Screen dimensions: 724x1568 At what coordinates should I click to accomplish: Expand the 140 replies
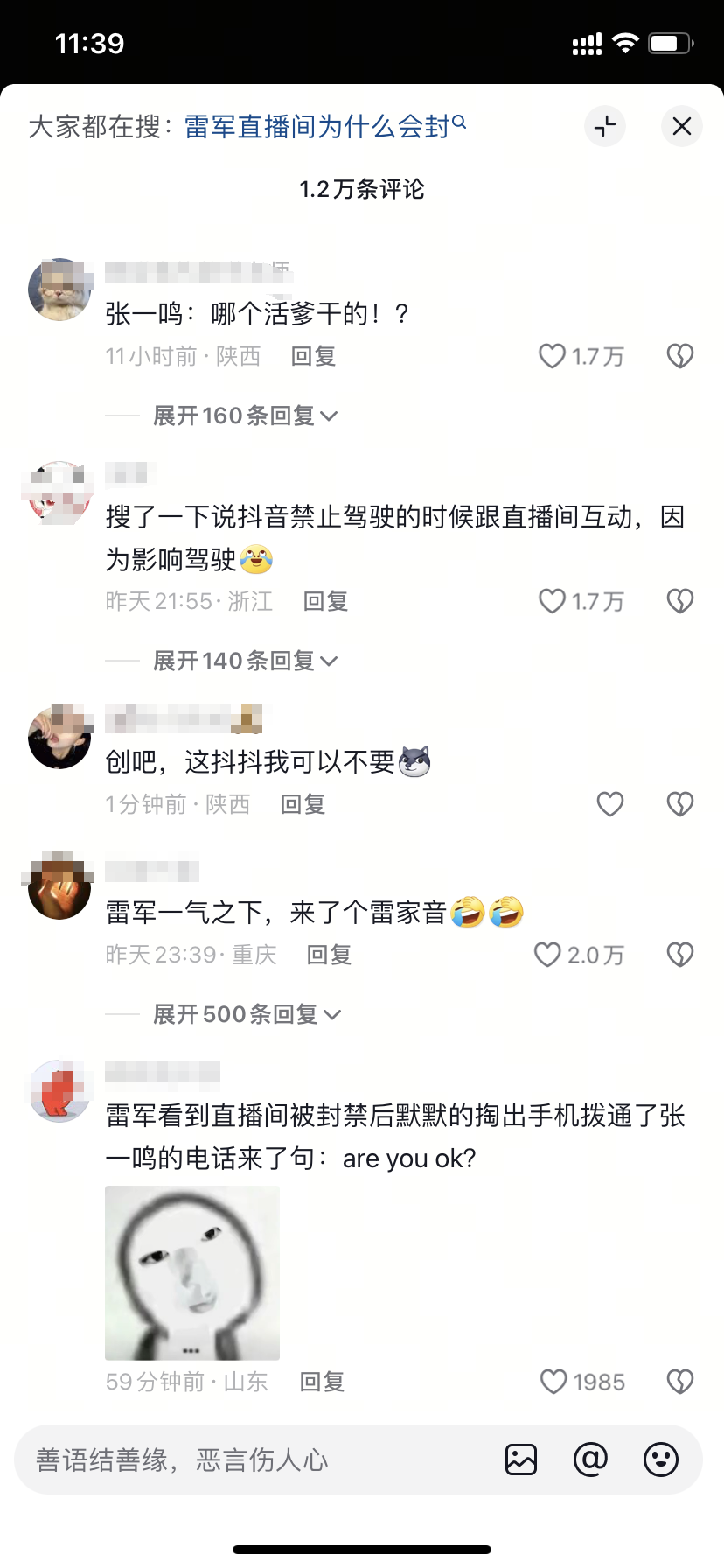click(x=244, y=661)
